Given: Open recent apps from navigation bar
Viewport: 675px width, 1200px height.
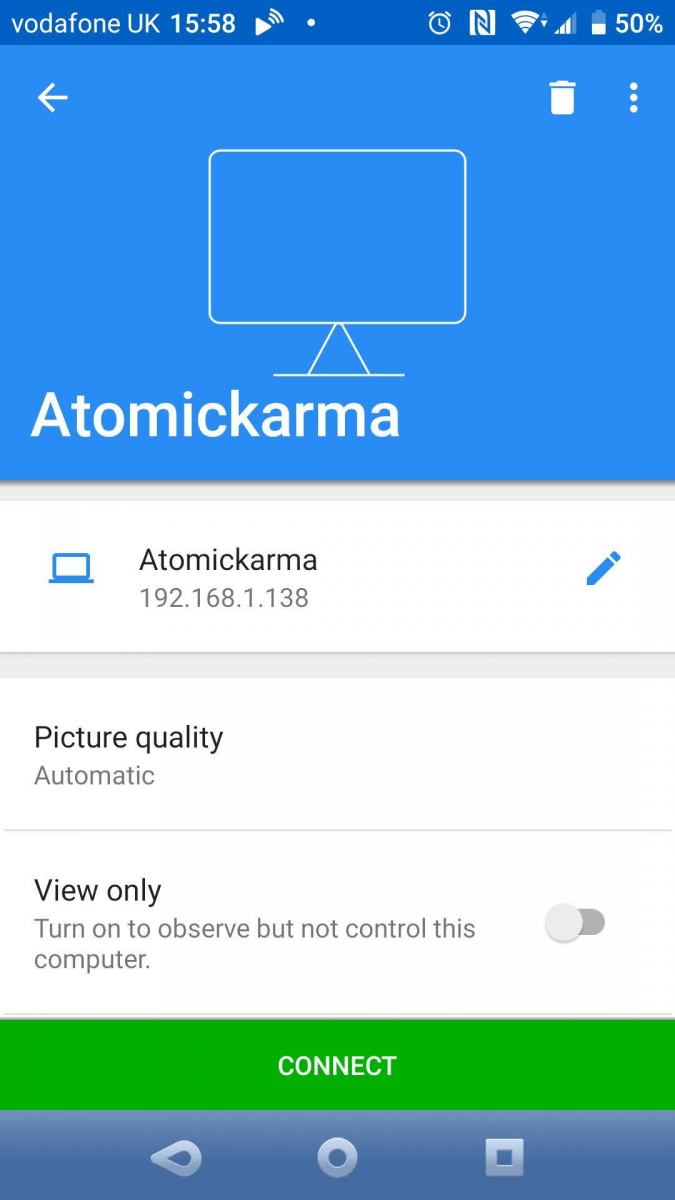Looking at the screenshot, I should click(x=504, y=1158).
